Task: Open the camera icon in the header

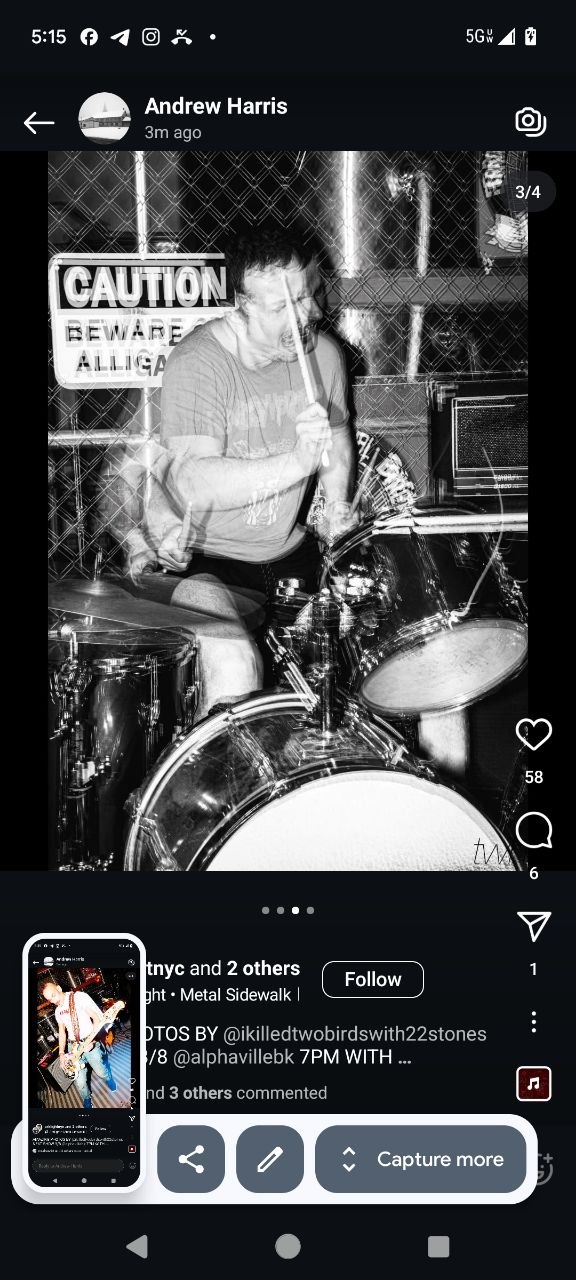Action: [x=530, y=122]
